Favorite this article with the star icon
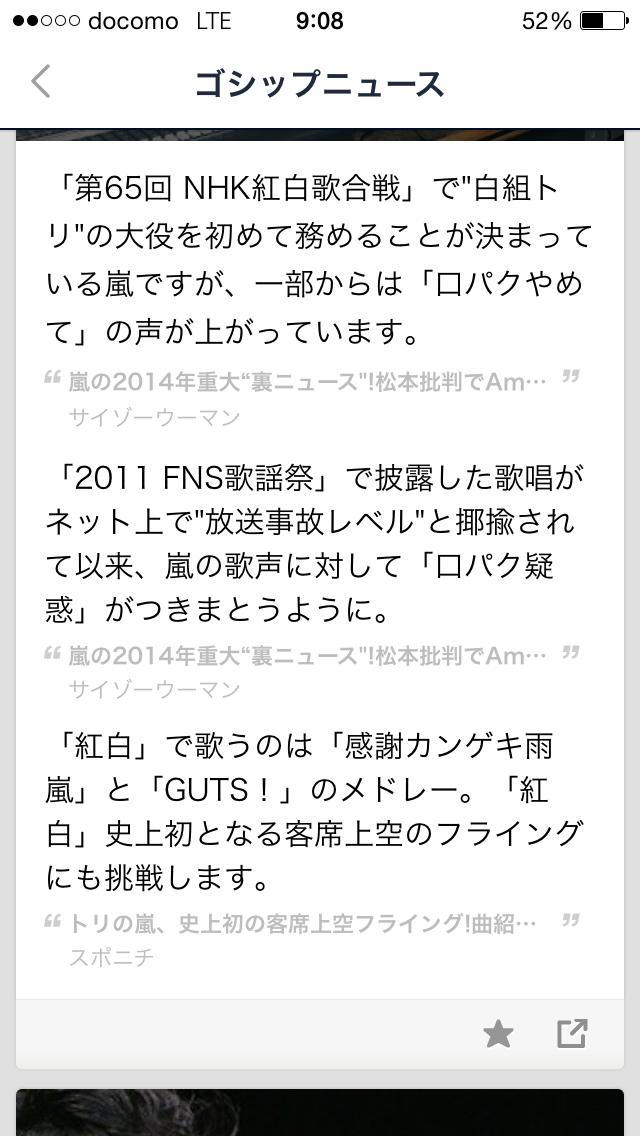Screen dimensions: 640x1136 [x=498, y=1033]
